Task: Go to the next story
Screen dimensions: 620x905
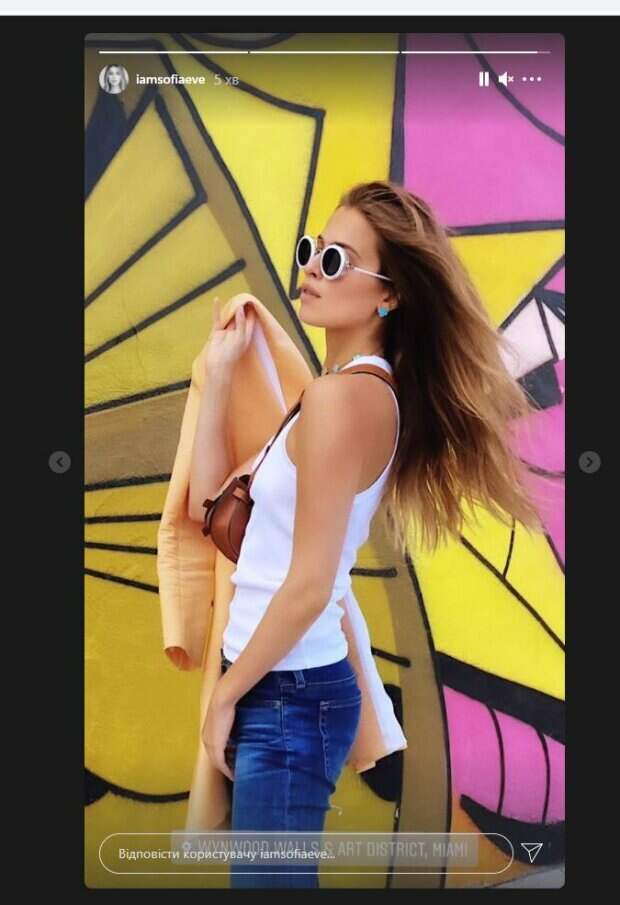Action: pyautogui.click(x=590, y=462)
